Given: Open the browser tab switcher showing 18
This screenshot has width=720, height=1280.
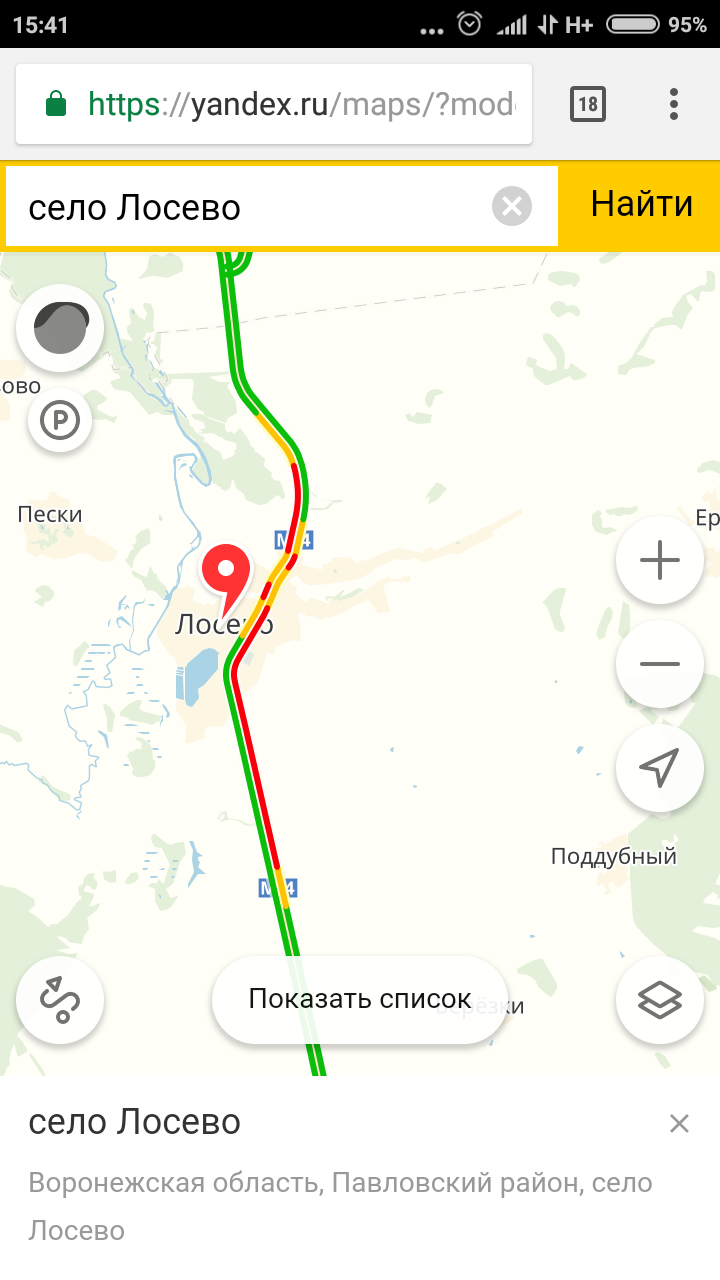Looking at the screenshot, I should click(x=588, y=104).
